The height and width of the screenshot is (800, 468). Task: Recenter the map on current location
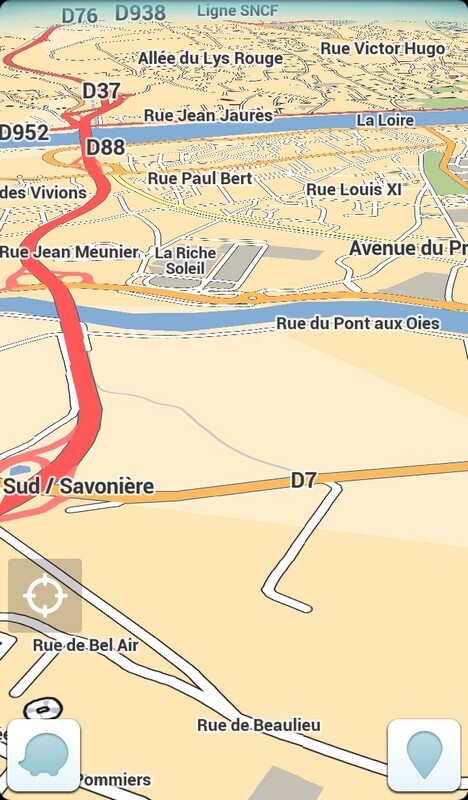[x=45, y=595]
